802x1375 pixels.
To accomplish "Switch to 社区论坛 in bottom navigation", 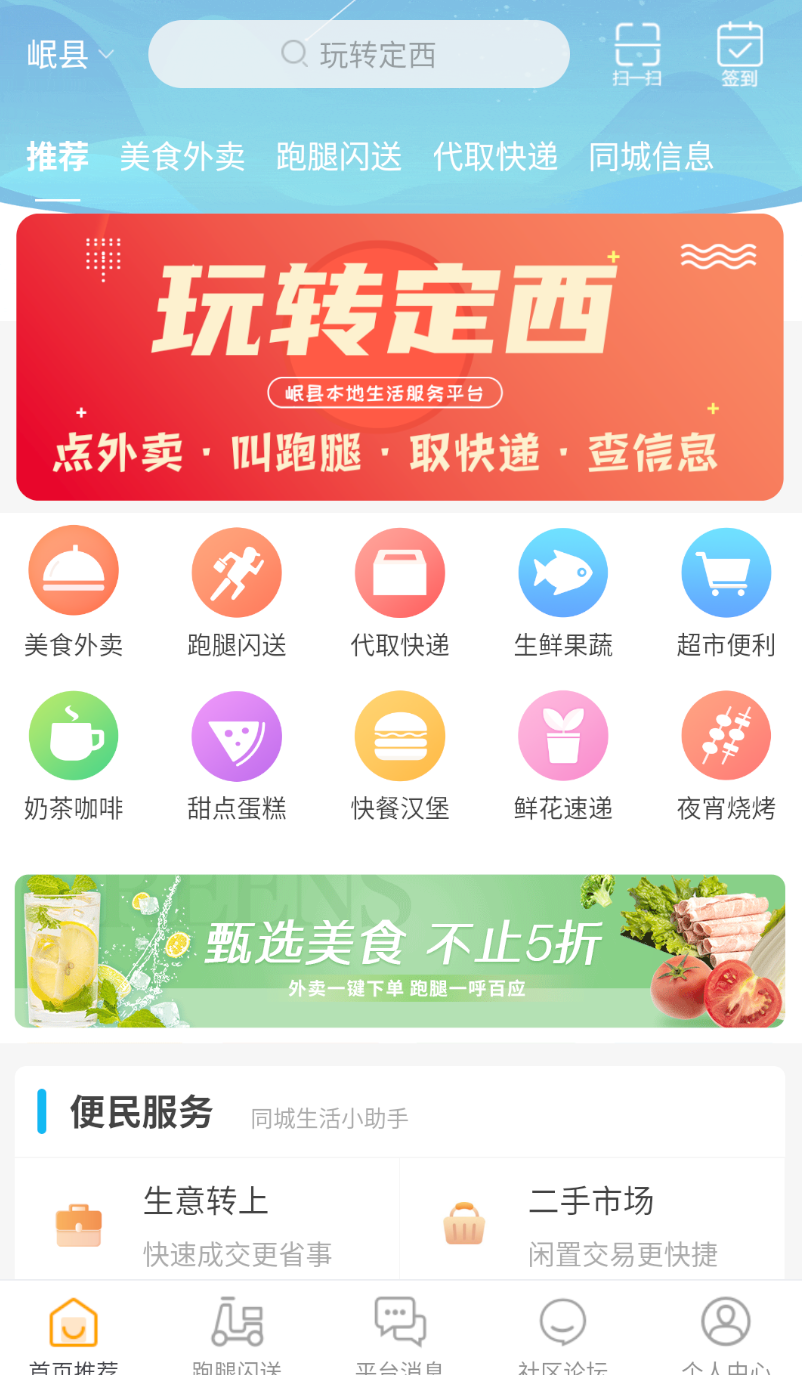I will pyautogui.click(x=563, y=1330).
